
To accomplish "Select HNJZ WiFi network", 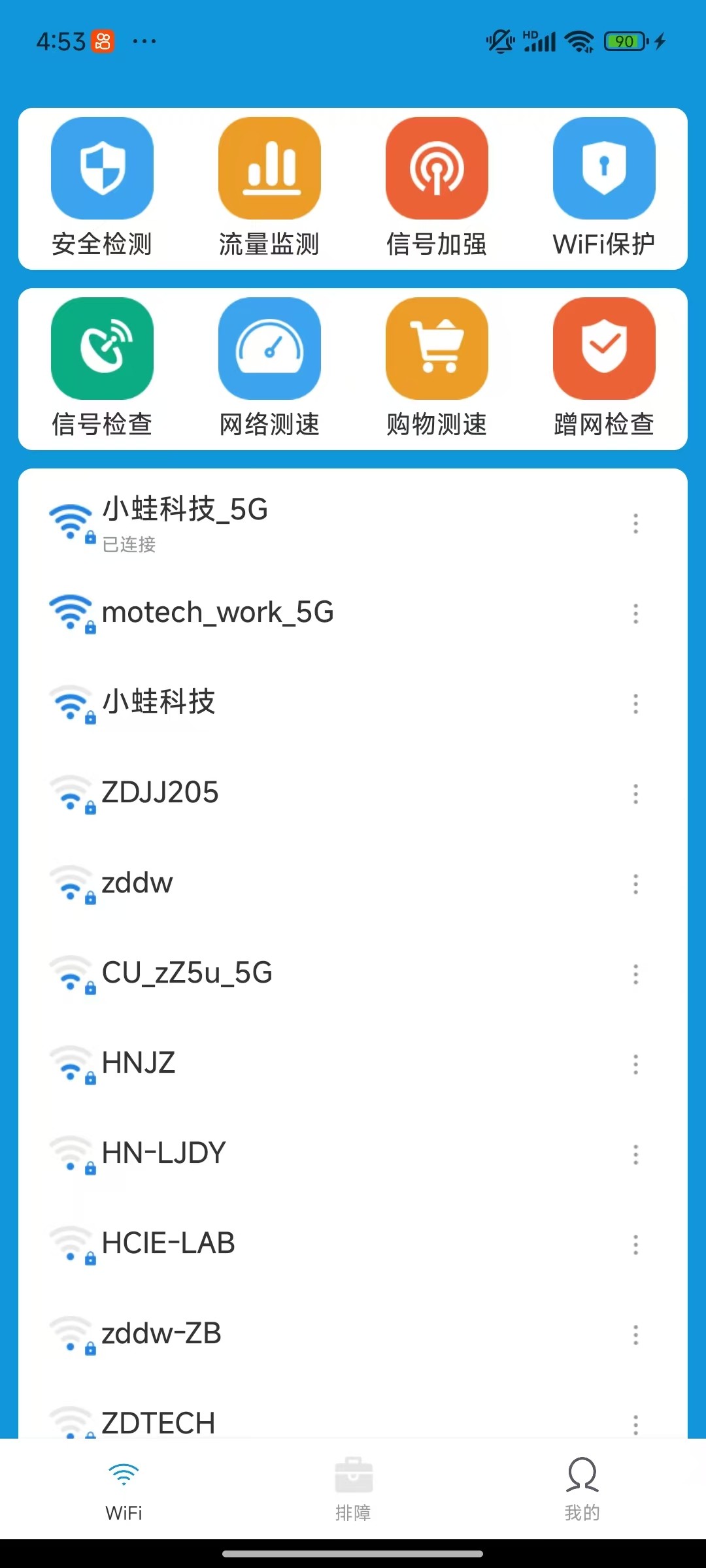I will (261, 1064).
